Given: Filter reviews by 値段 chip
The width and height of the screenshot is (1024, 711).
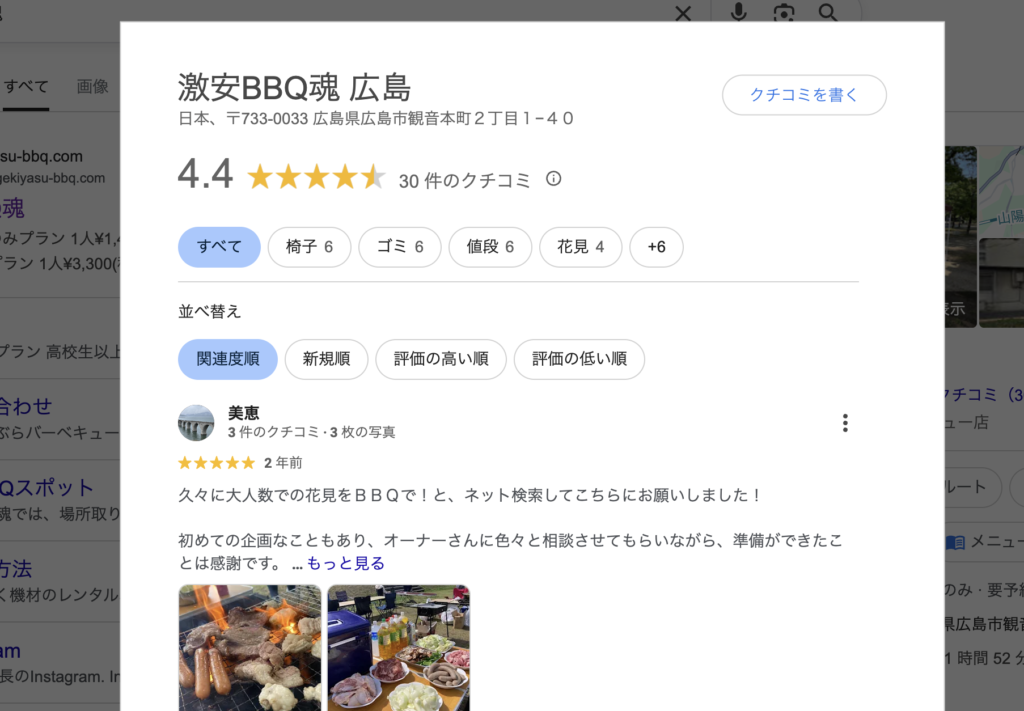Looking at the screenshot, I should click(490, 247).
